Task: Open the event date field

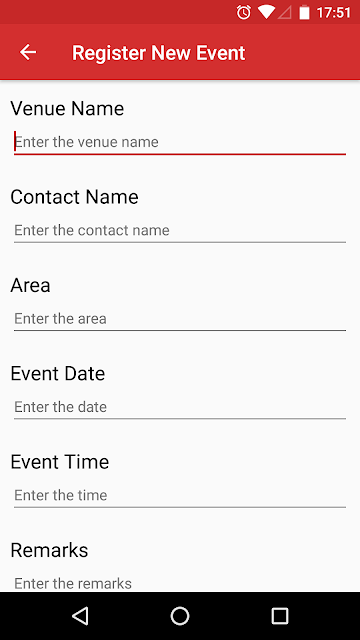Action: coord(180,407)
